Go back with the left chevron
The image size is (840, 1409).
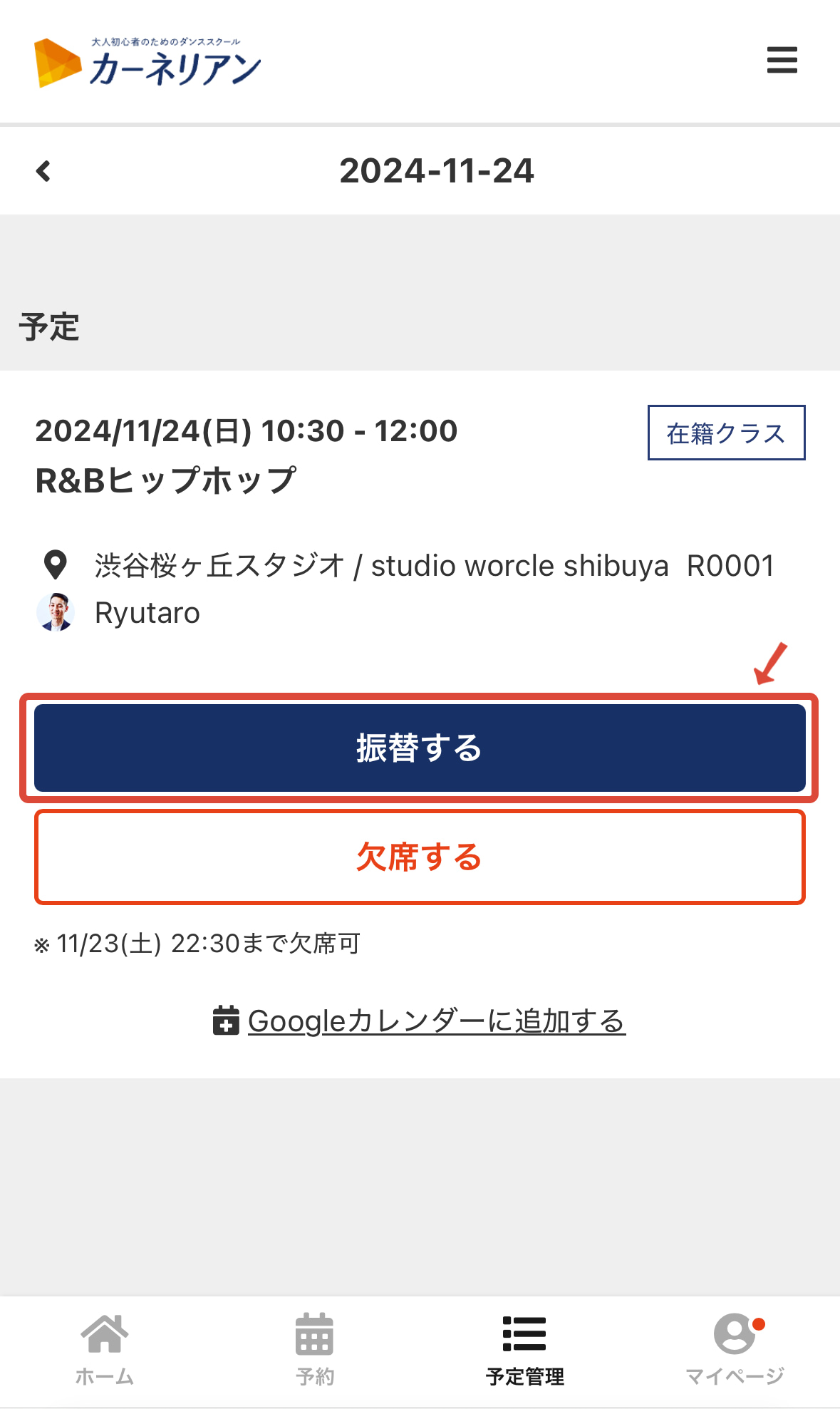(43, 171)
